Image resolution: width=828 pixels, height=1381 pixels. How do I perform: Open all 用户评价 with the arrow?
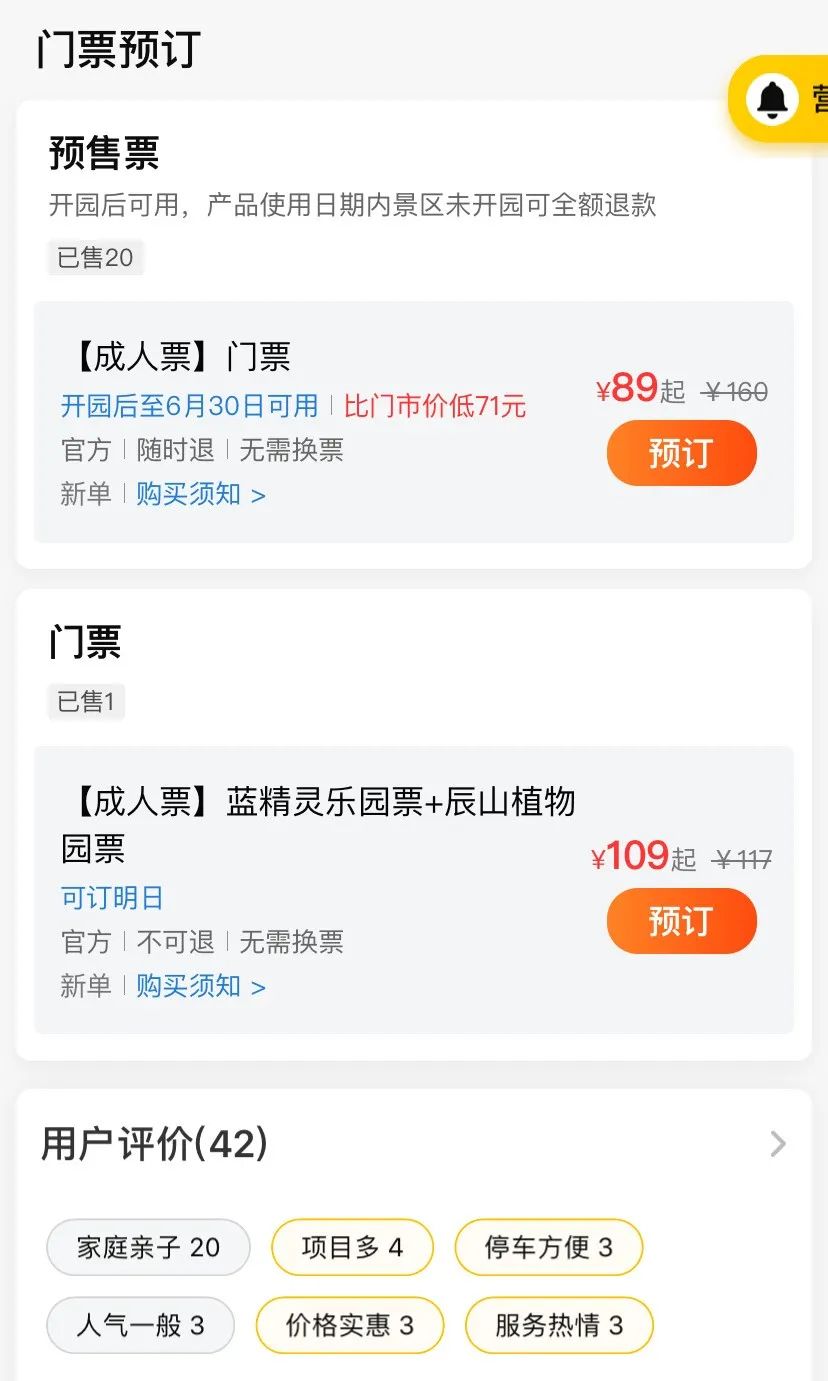coord(777,1144)
